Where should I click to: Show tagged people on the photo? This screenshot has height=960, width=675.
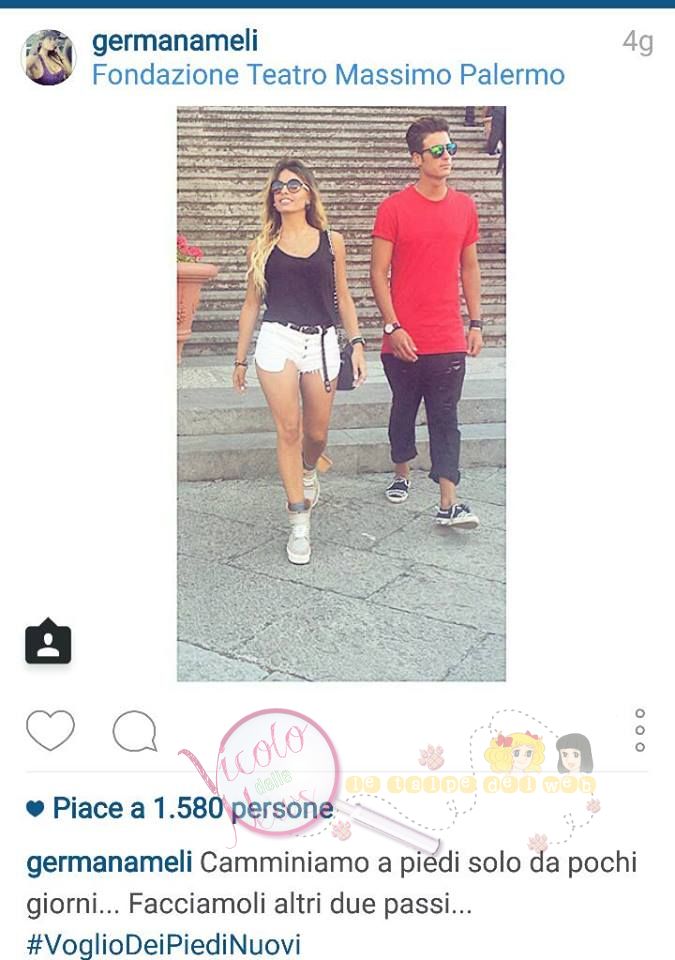[48, 642]
